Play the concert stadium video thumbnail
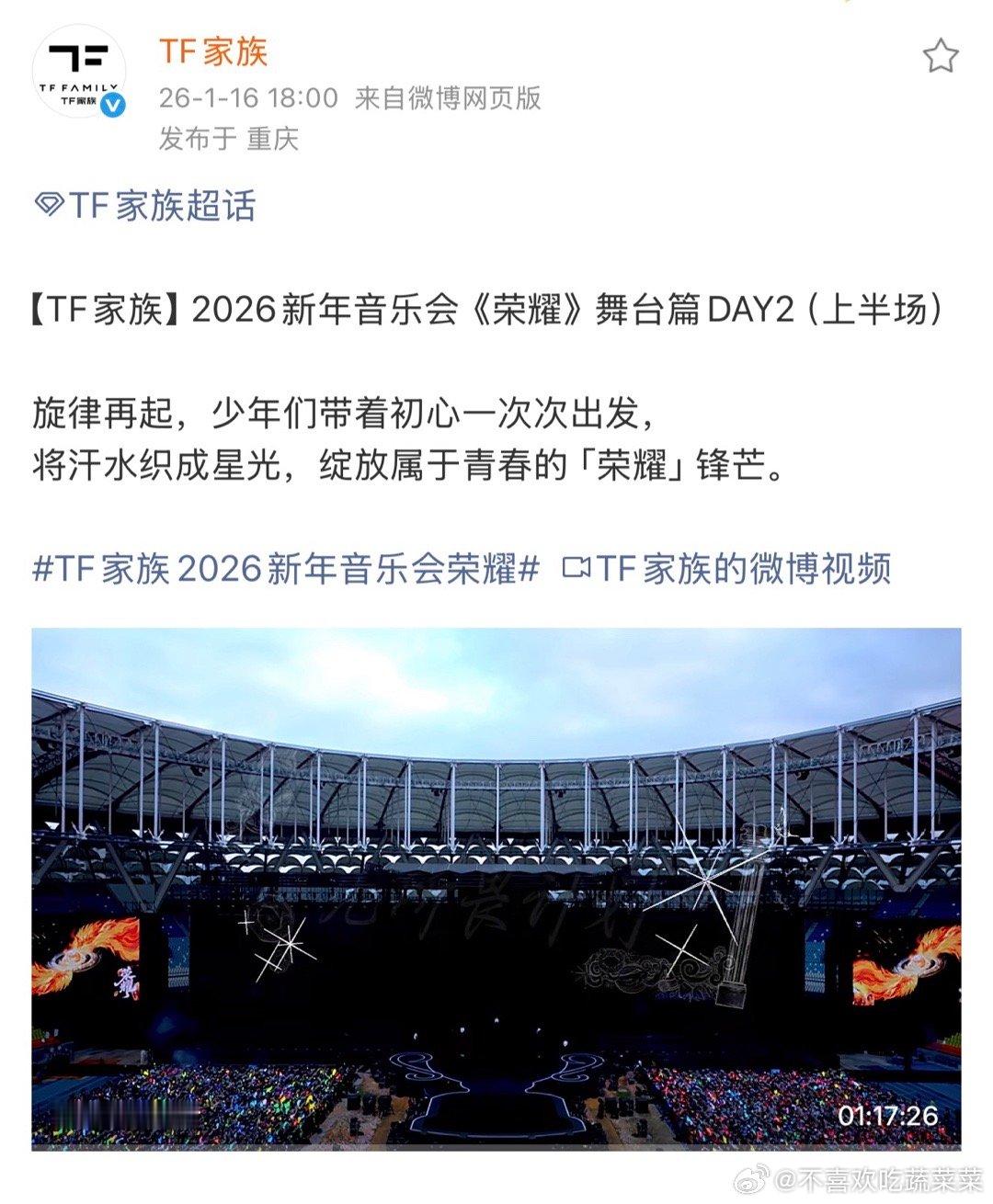The height and width of the screenshot is (1204, 993). click(496, 882)
